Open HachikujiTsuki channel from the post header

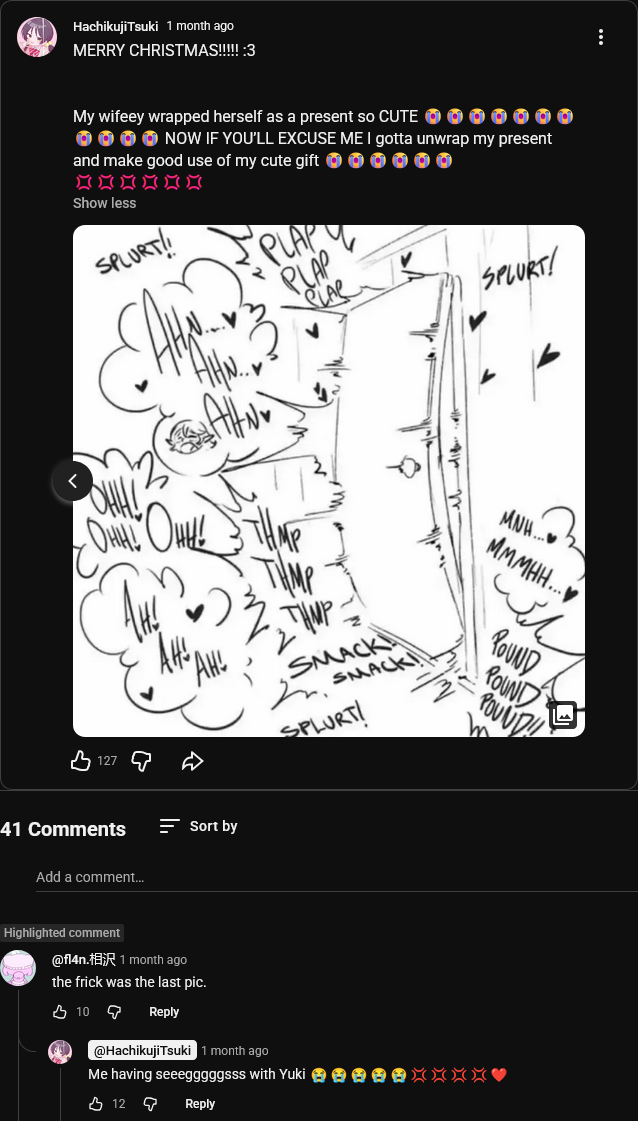tap(116, 26)
